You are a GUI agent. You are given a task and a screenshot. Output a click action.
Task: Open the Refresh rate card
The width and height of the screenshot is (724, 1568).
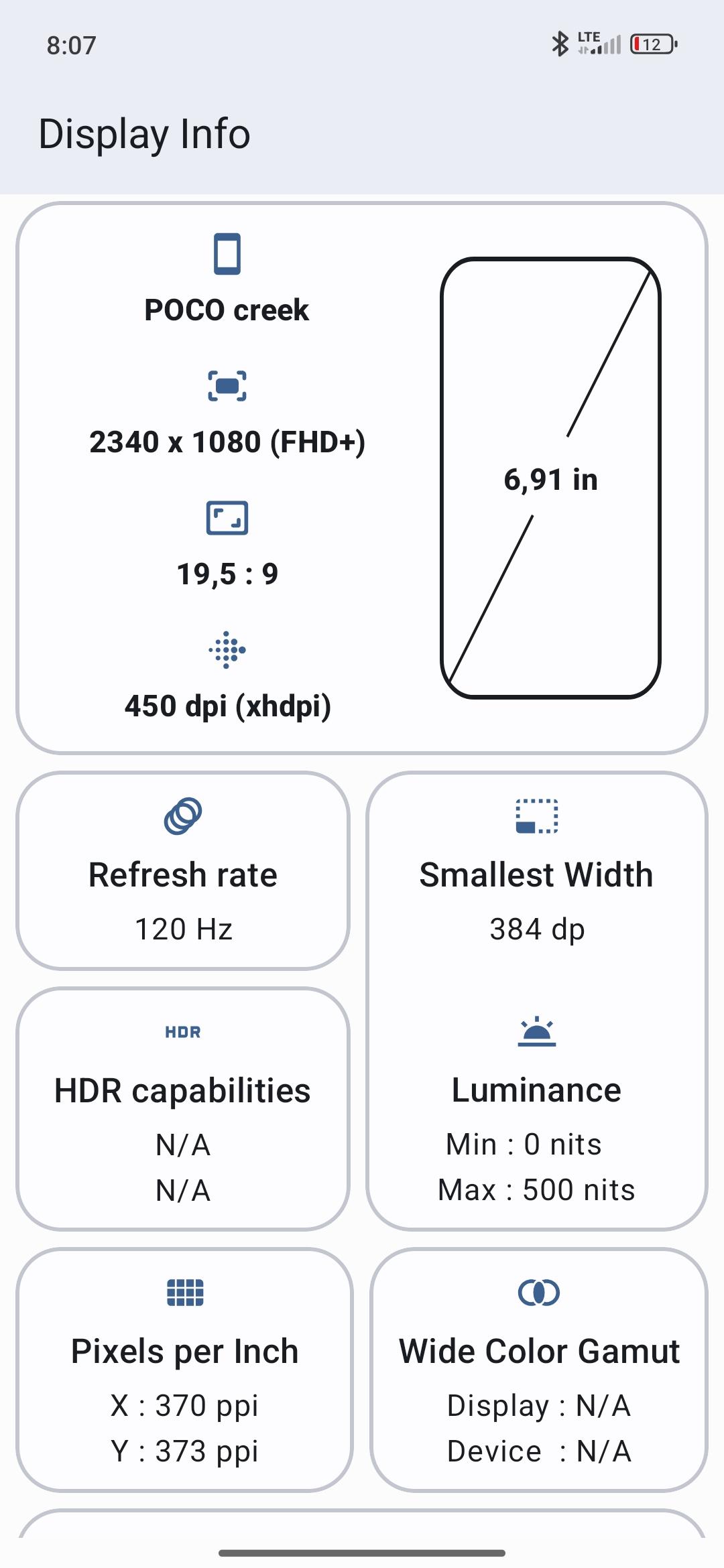(183, 870)
